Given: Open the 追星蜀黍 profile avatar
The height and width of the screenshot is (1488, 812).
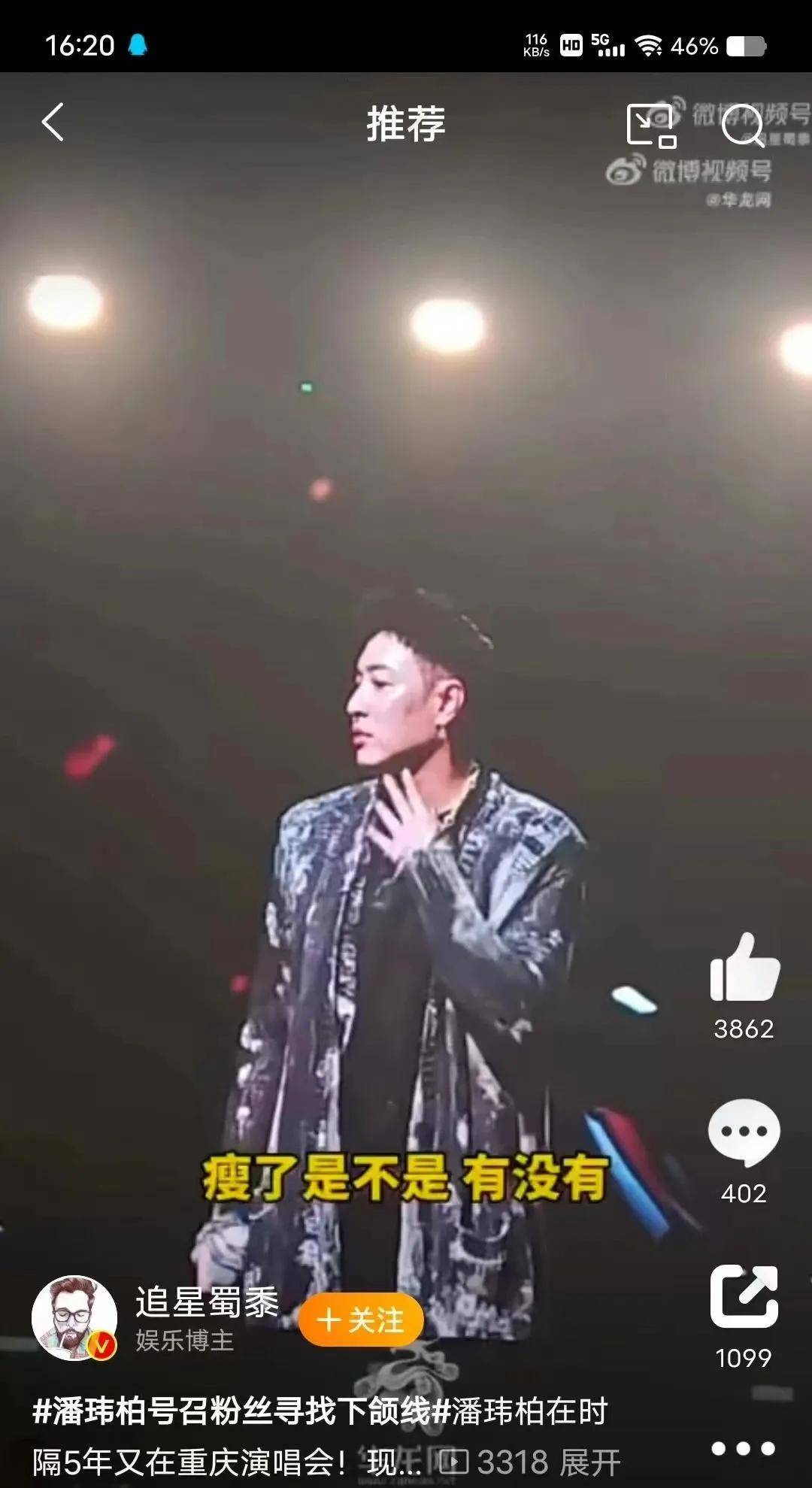Looking at the screenshot, I should (x=74, y=1319).
